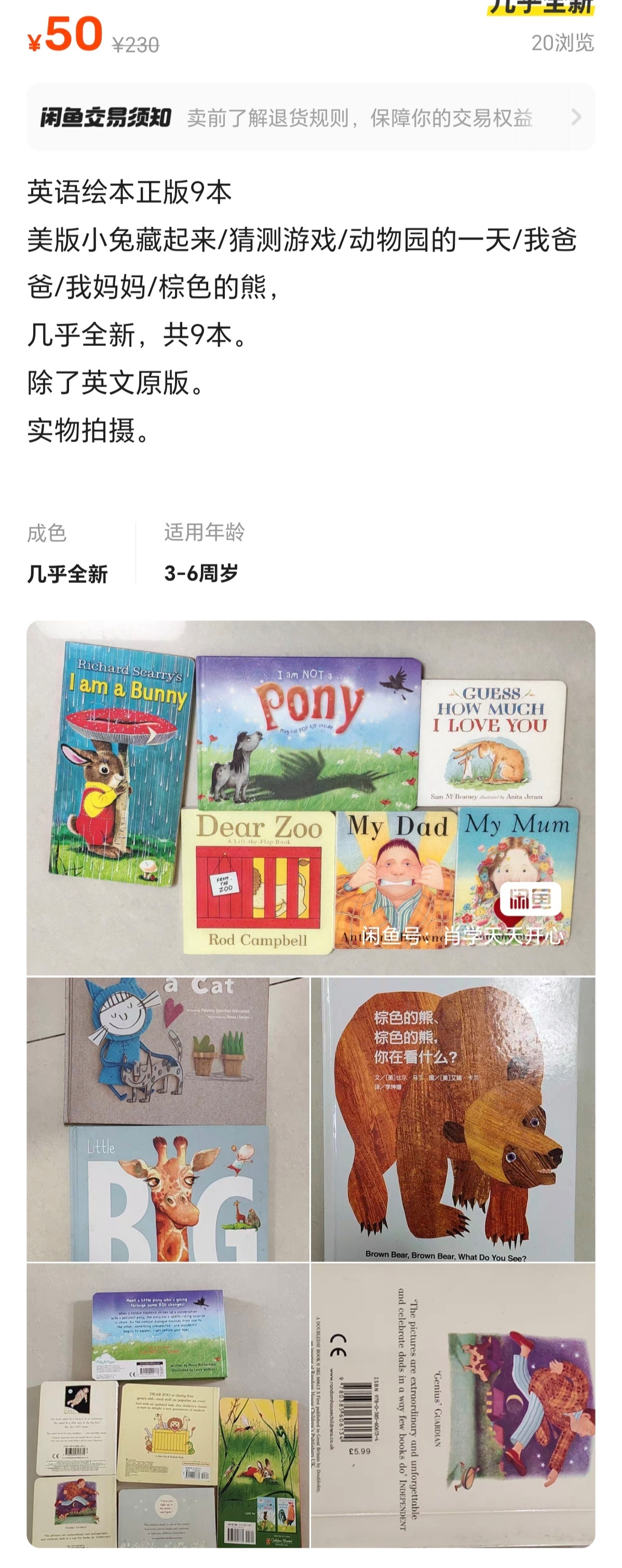Image resolution: width=622 pixels, height=1568 pixels.
Task: View the photo showing the books' back covers
Action: point(168,1405)
